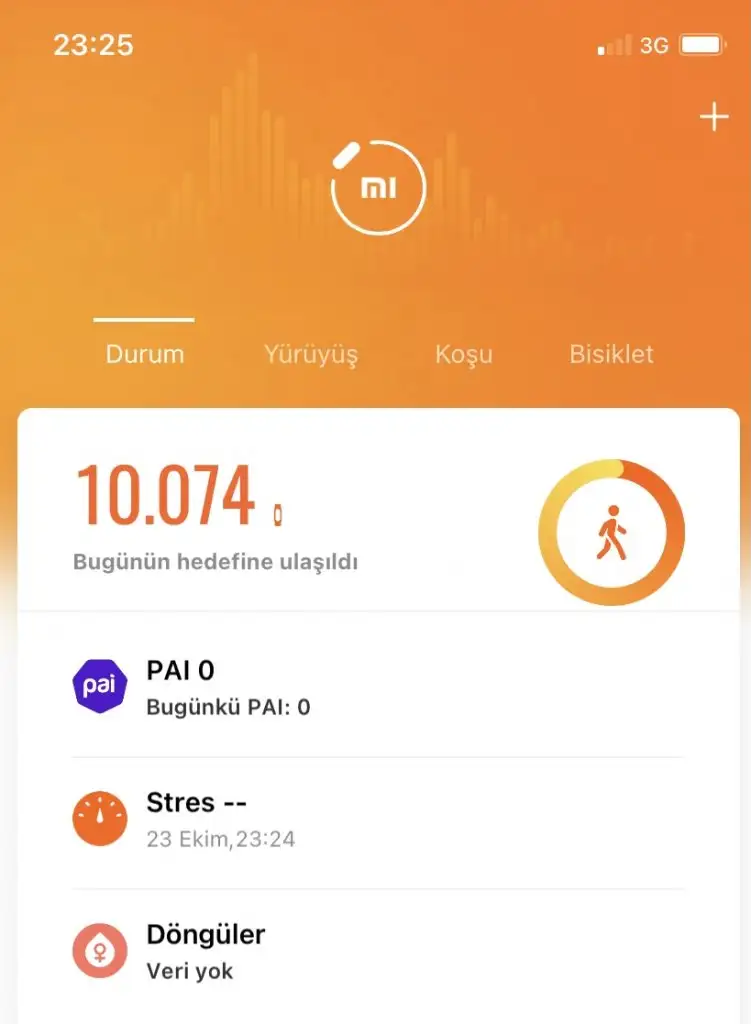Tap the plus icon to add a device
Screen dimensions: 751x1024
point(713,118)
